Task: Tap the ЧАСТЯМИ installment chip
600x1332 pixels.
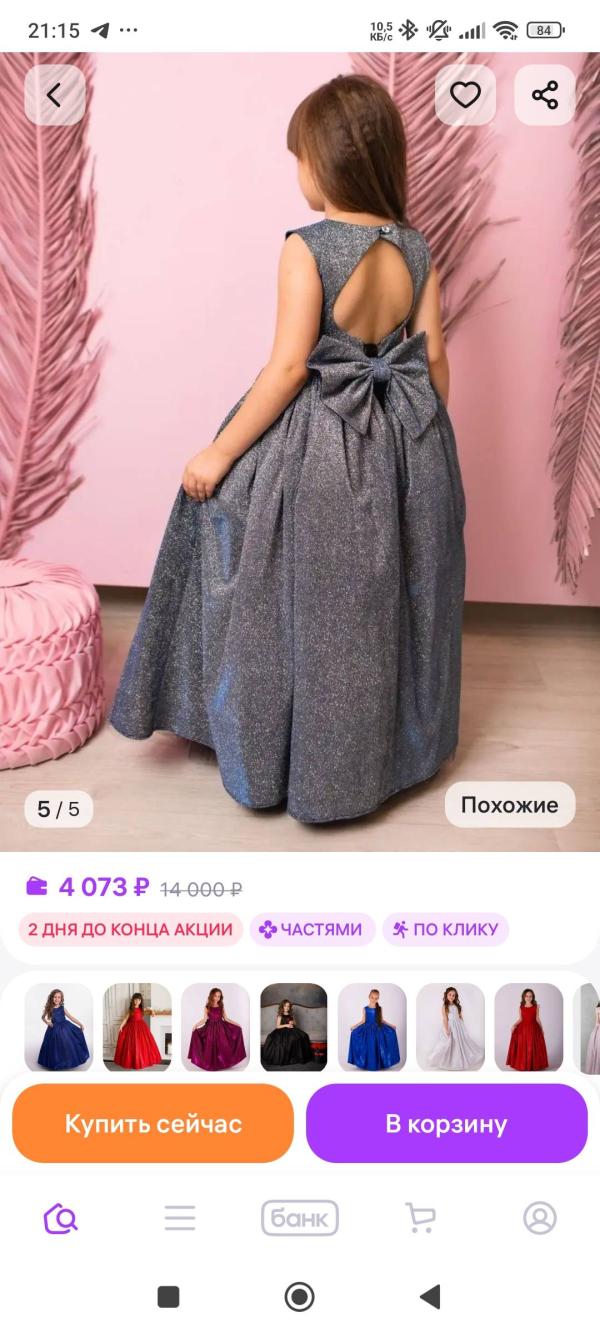Action: (312, 929)
